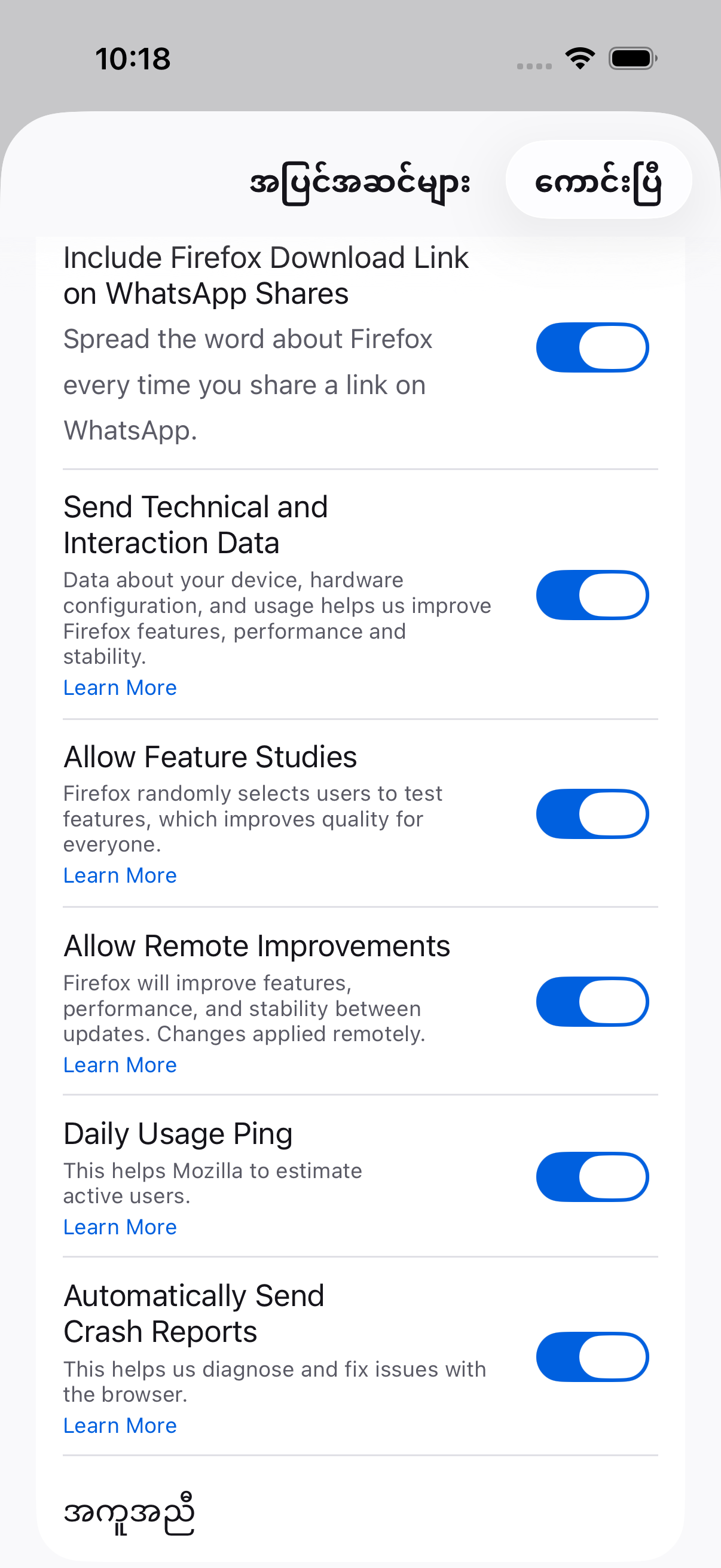Turn off Send Technical and Interaction Data
The image size is (721, 1568).
coord(592,594)
